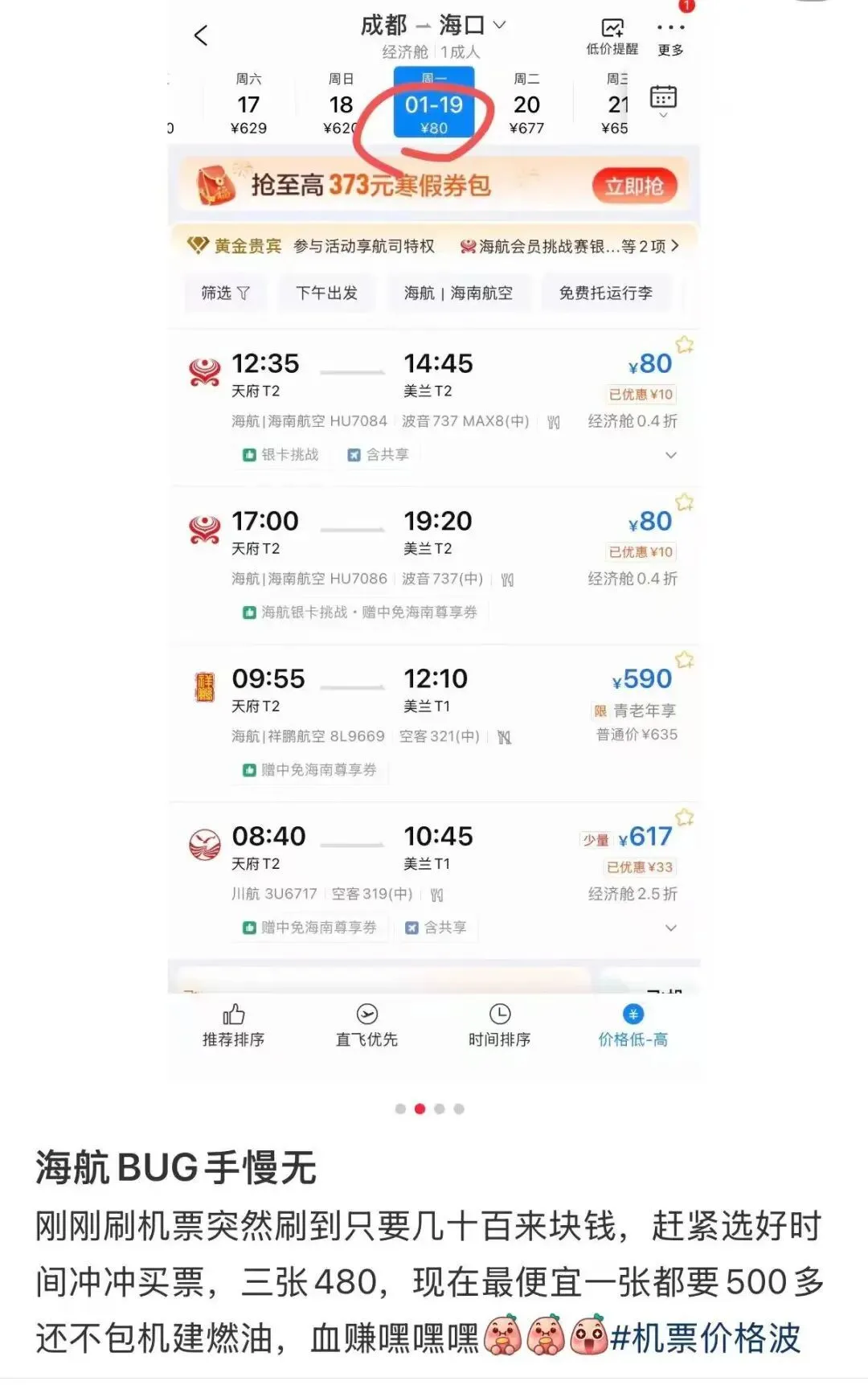868x1385 pixels.
Task: Star the 08:40 Sichuan Airlines 3U6717 flight
Action: [685, 816]
